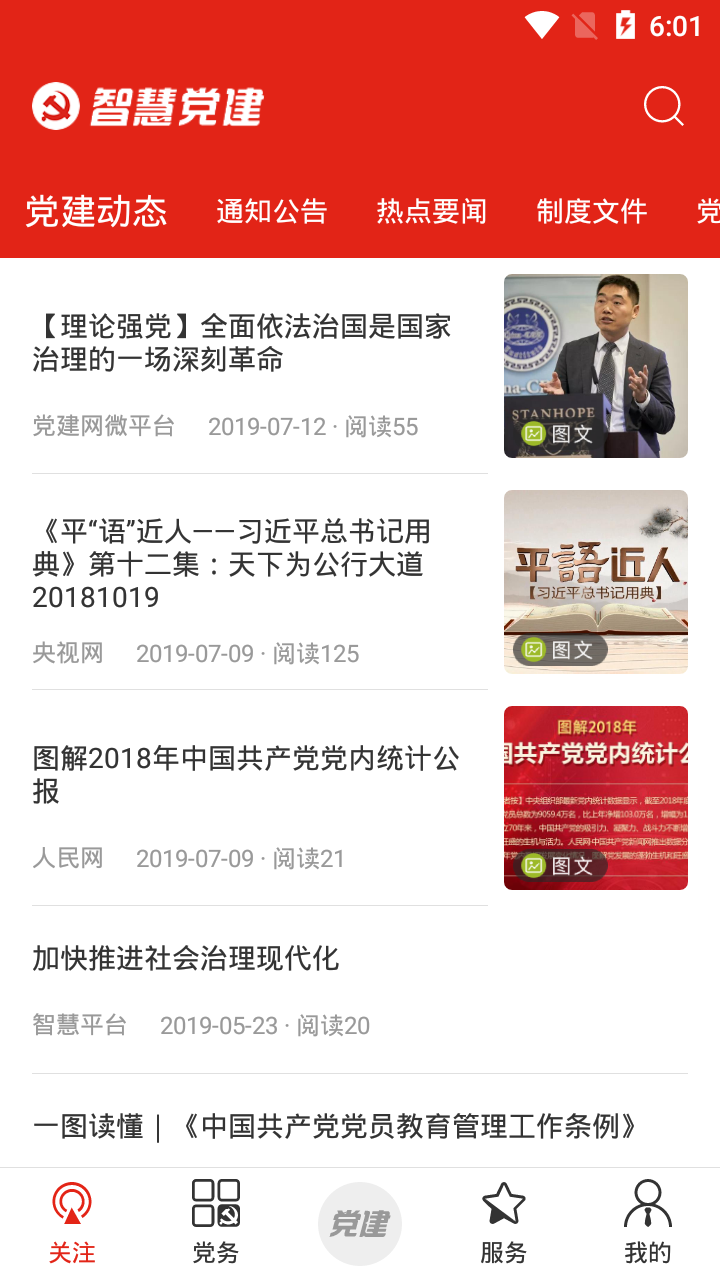Open 一图读懂 党员教育管理工作条例 article
This screenshot has width=720, height=1280.
(x=336, y=1127)
